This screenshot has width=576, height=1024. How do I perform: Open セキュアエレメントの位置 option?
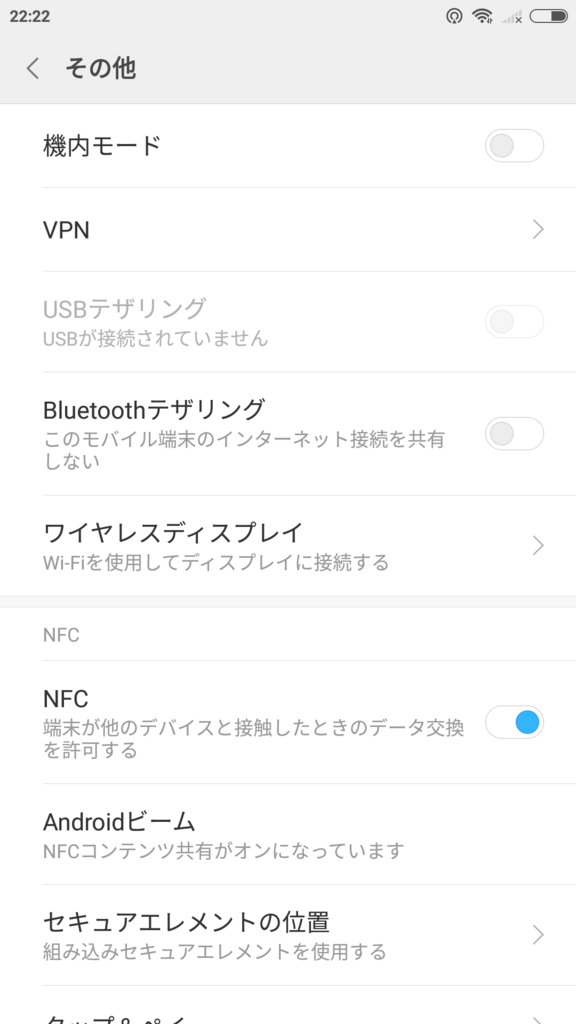point(288,935)
